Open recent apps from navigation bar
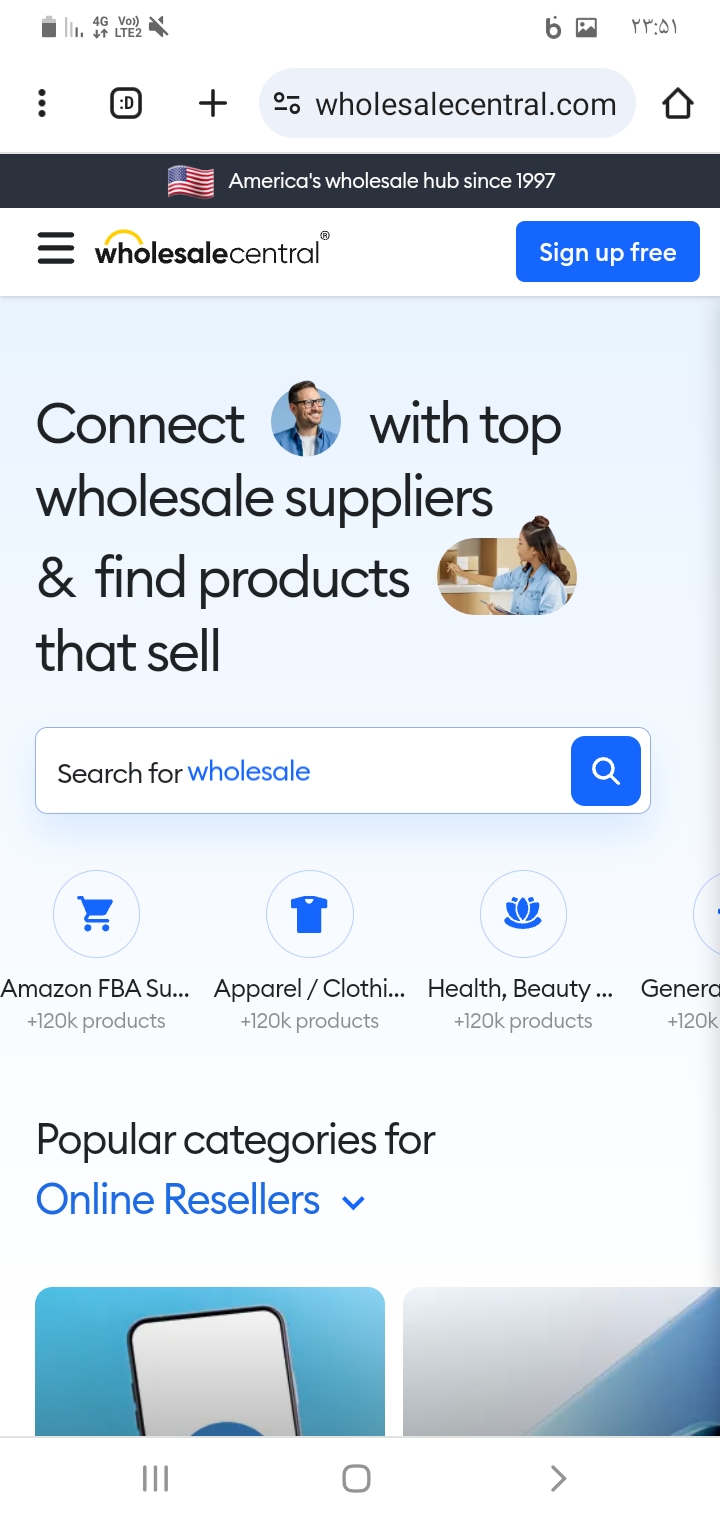The image size is (720, 1520). (x=155, y=1478)
